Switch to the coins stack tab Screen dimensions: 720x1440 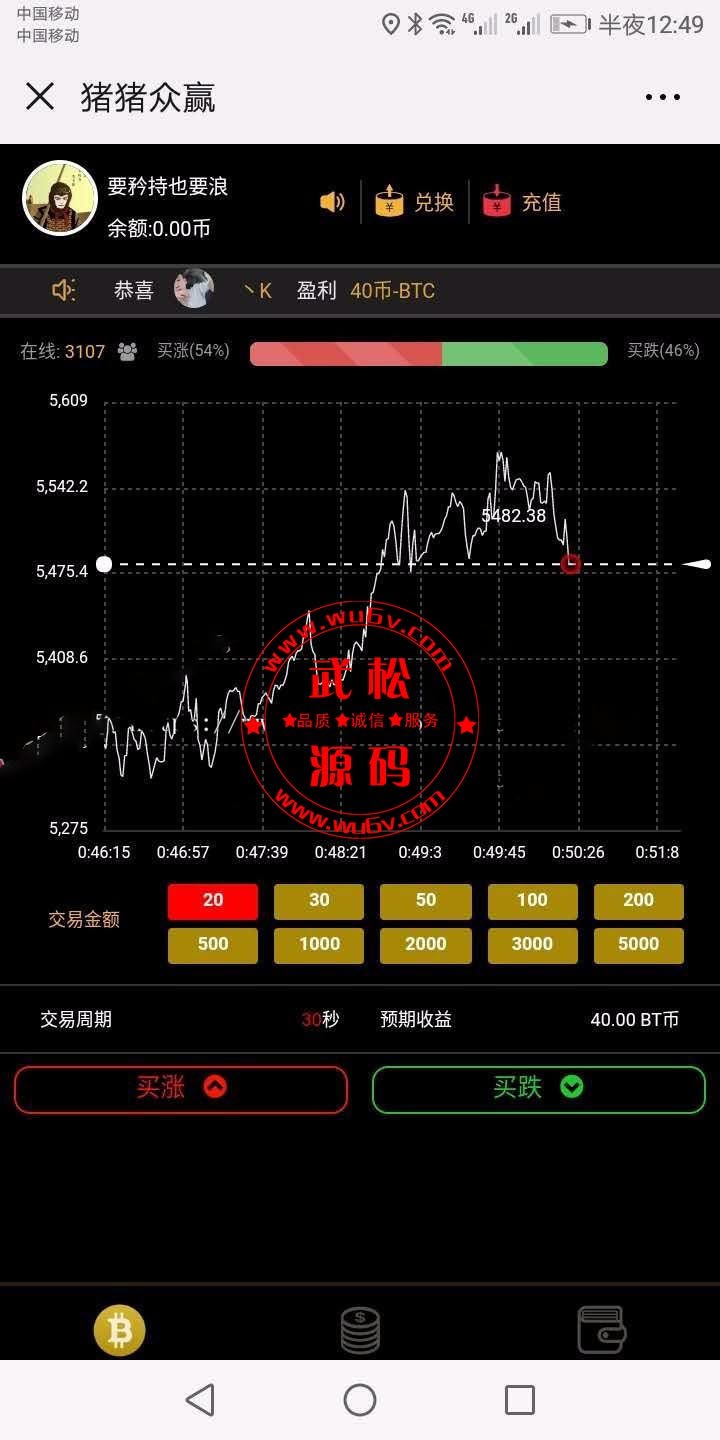[360, 1330]
